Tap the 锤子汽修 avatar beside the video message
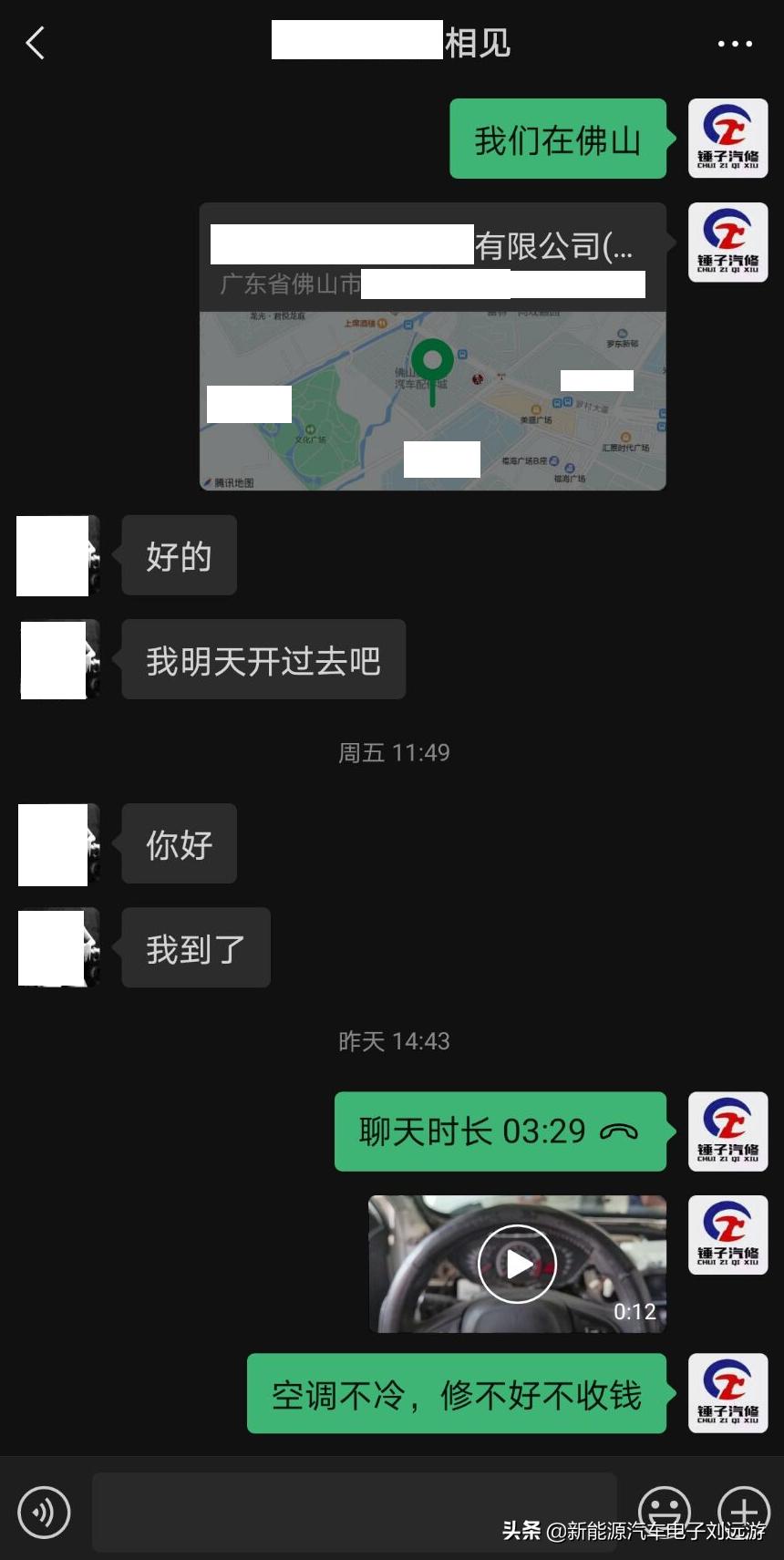 [727, 1234]
